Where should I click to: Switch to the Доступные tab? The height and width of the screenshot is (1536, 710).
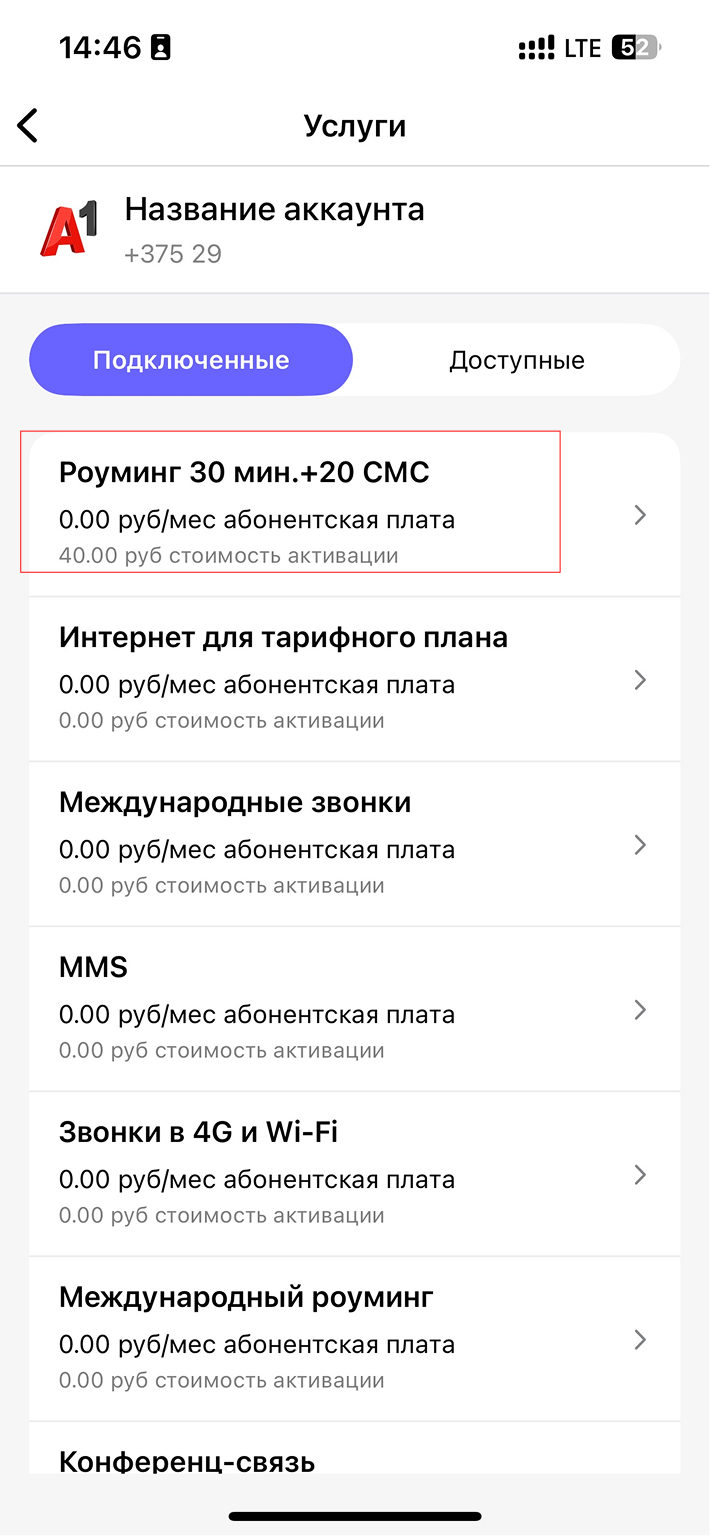tap(516, 360)
